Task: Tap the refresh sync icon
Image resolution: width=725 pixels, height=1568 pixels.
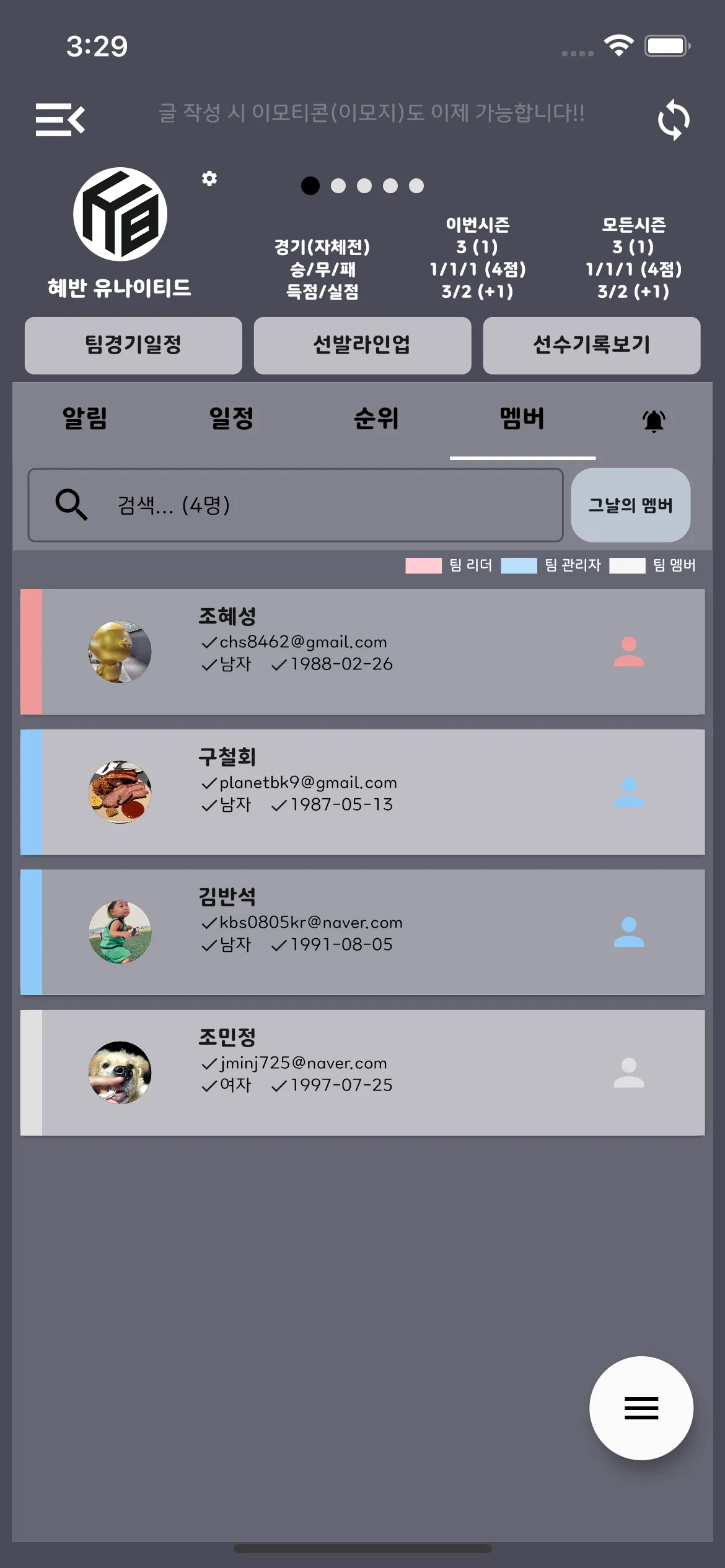Action: click(674, 120)
